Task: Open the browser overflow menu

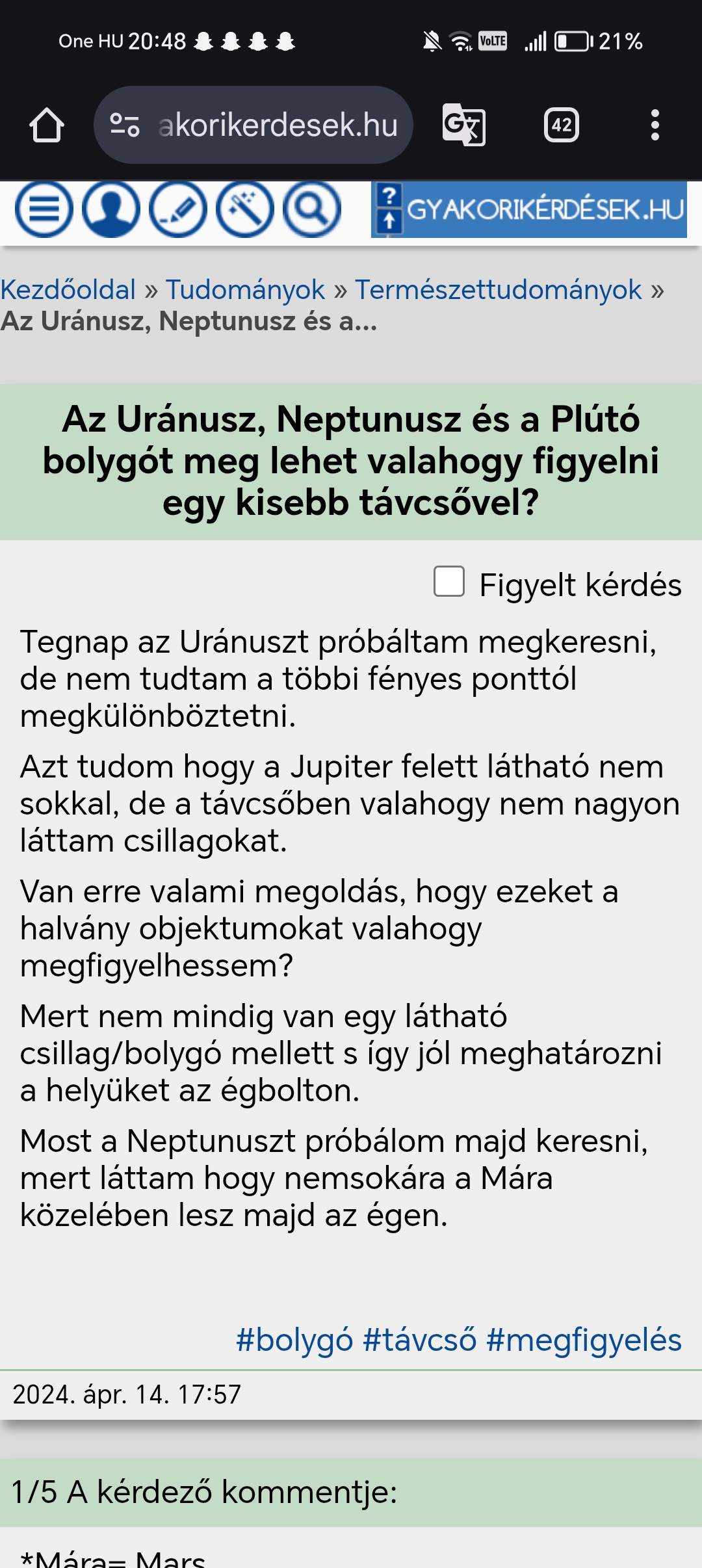Action: [655, 125]
